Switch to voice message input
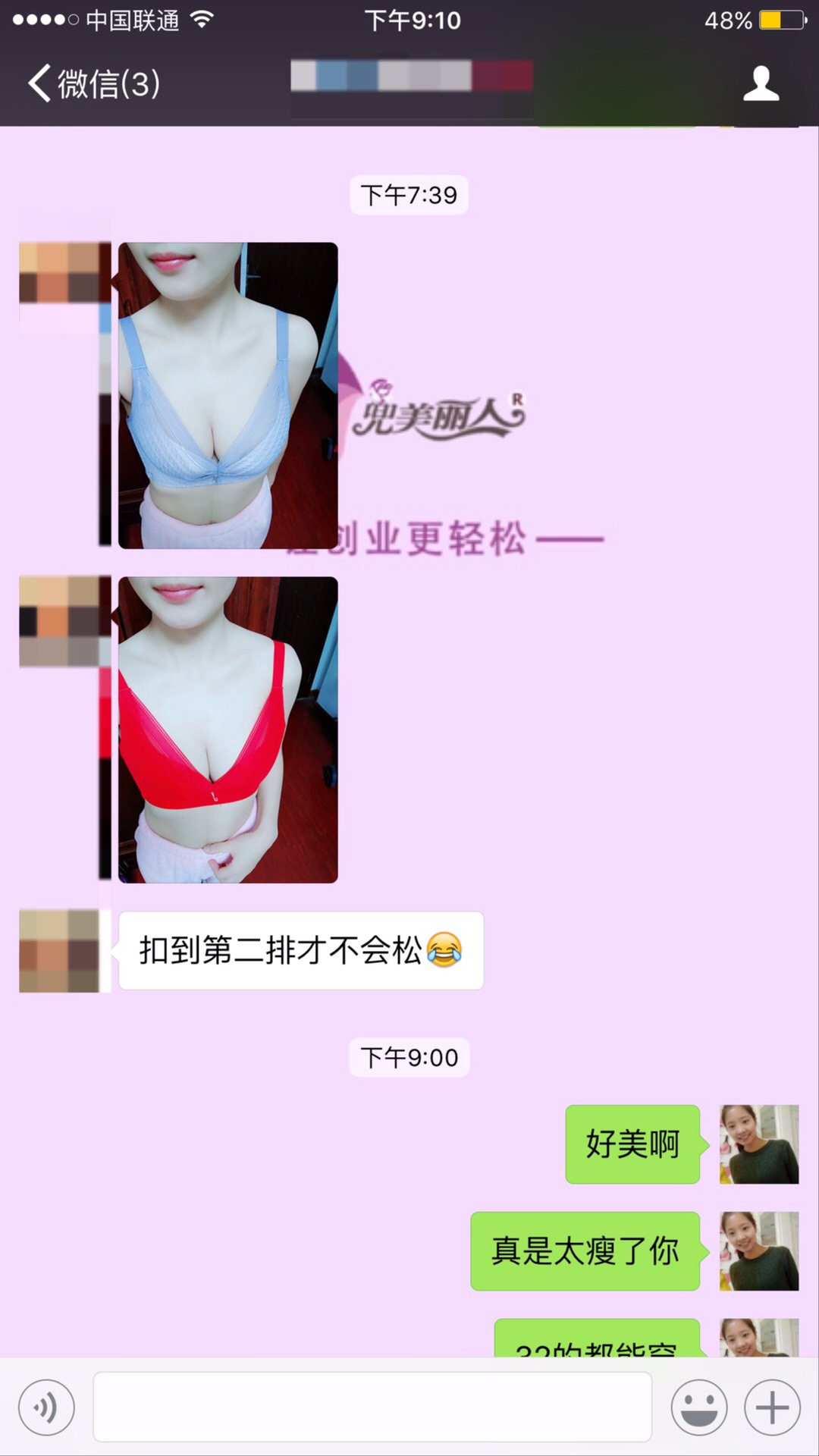The height and width of the screenshot is (1456, 819). coord(46,1407)
